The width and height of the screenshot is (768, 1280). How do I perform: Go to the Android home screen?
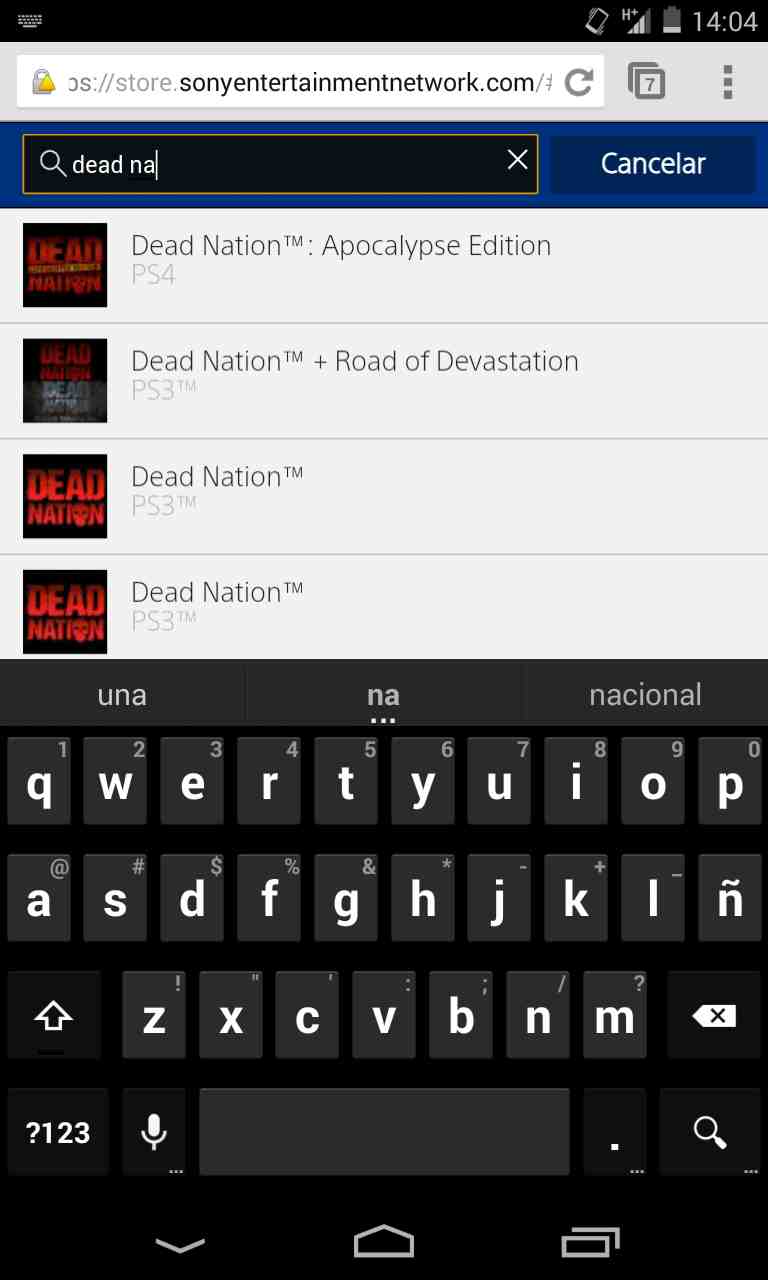coord(384,1243)
